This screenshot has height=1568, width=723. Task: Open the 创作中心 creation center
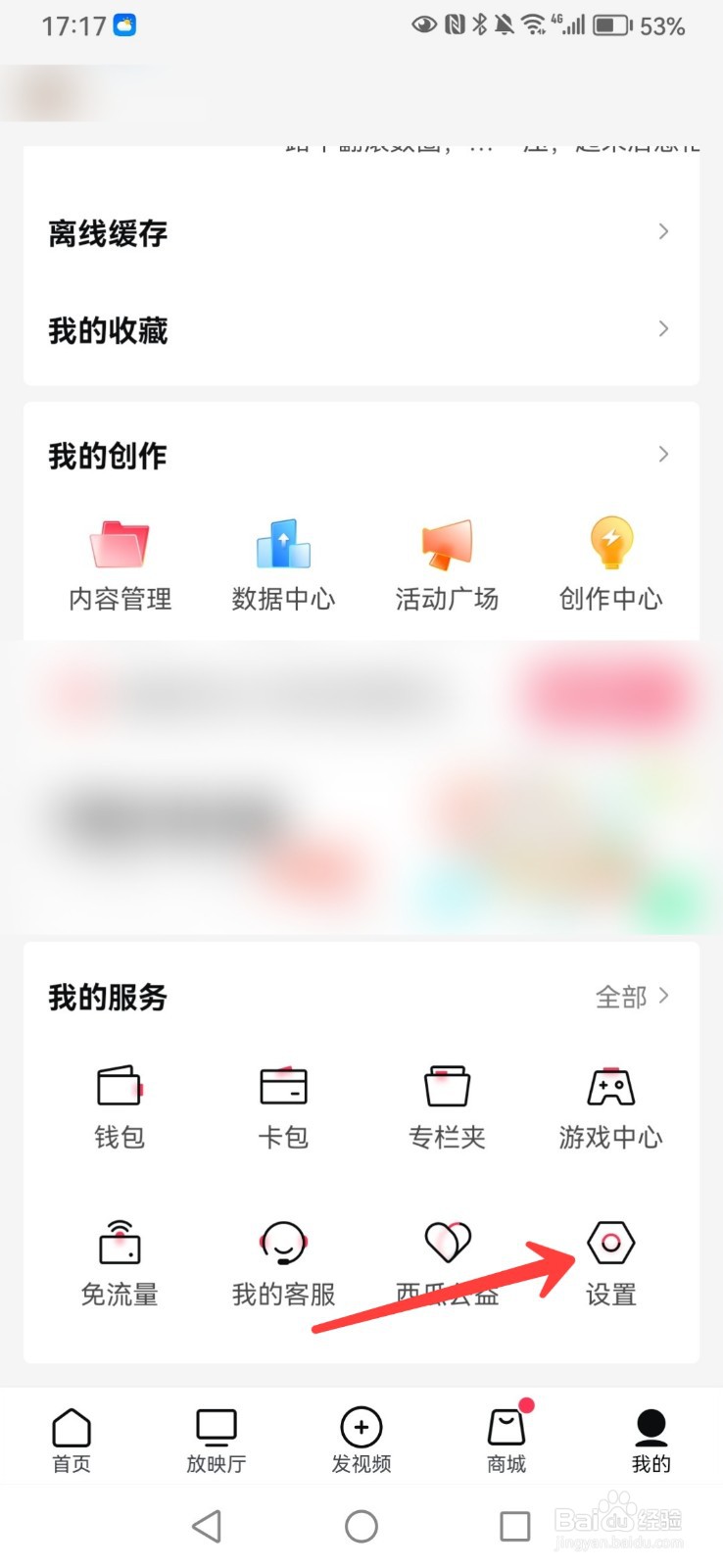609,563
